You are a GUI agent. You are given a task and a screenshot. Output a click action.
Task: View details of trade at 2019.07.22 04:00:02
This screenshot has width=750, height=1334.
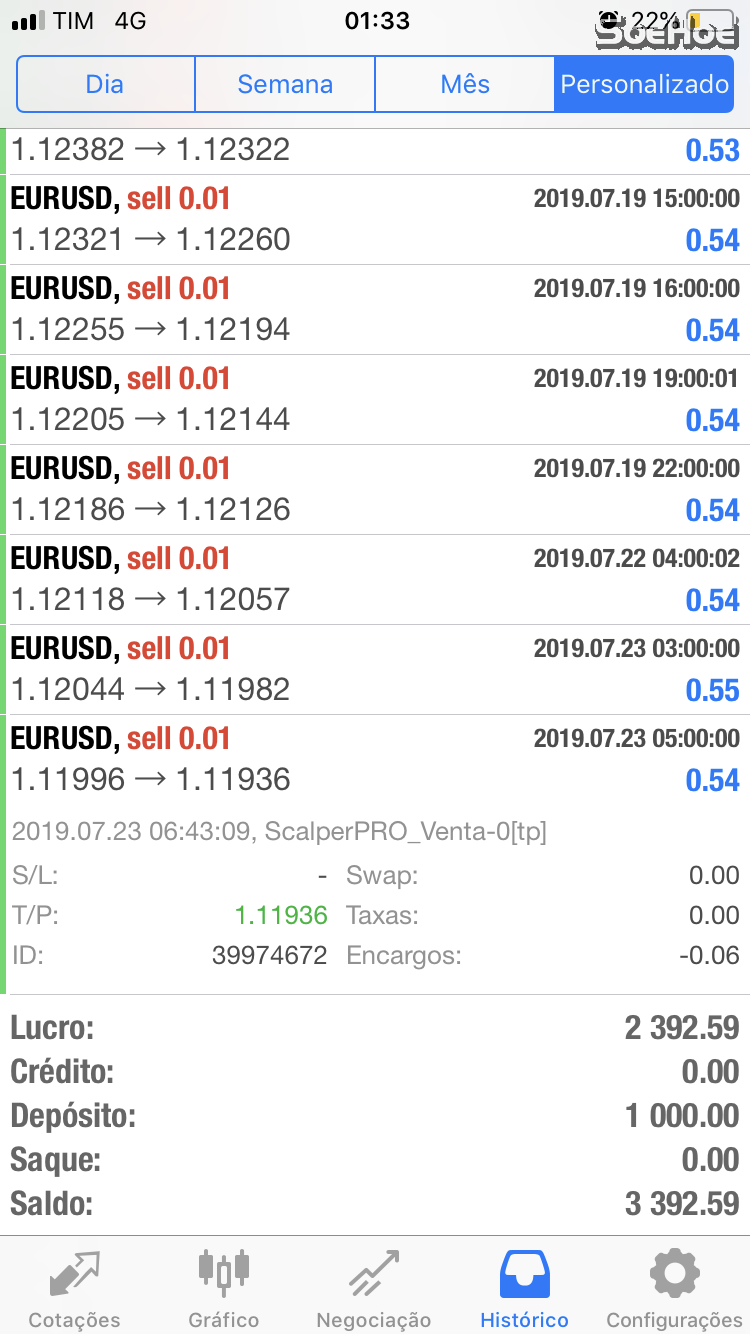pos(375,580)
